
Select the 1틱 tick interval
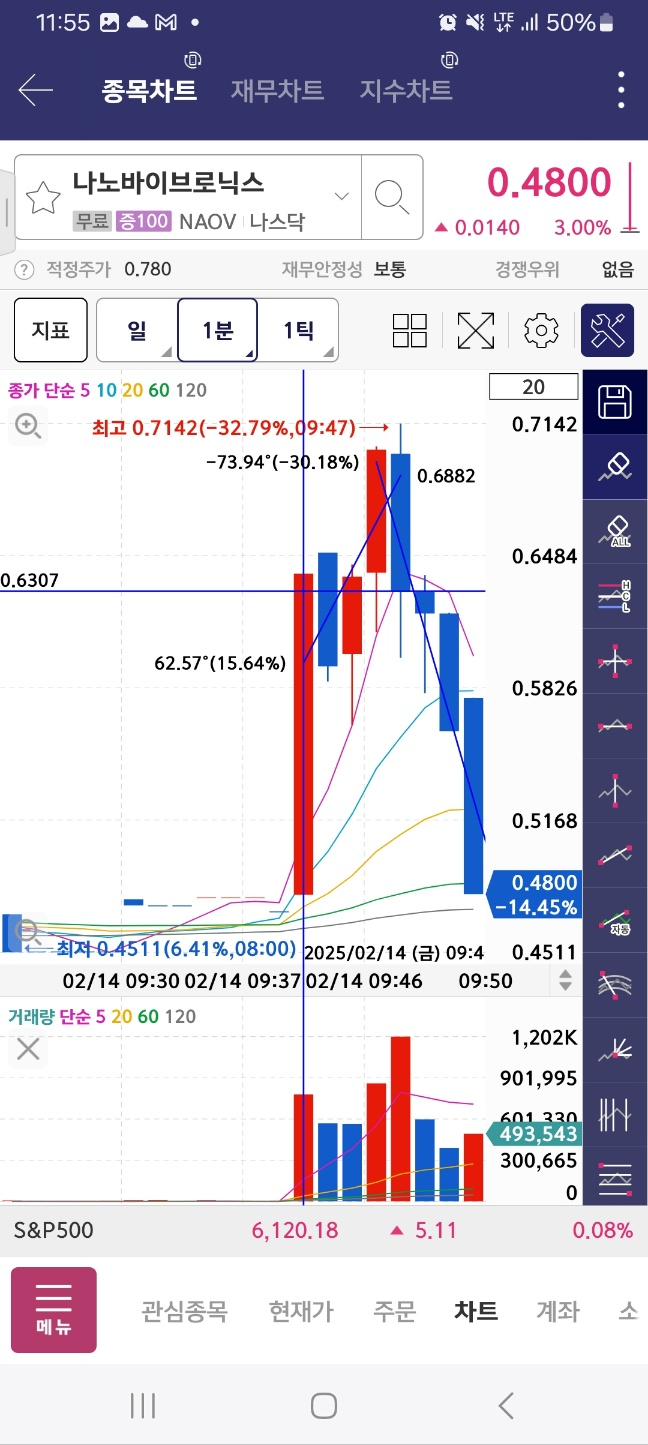coord(298,330)
